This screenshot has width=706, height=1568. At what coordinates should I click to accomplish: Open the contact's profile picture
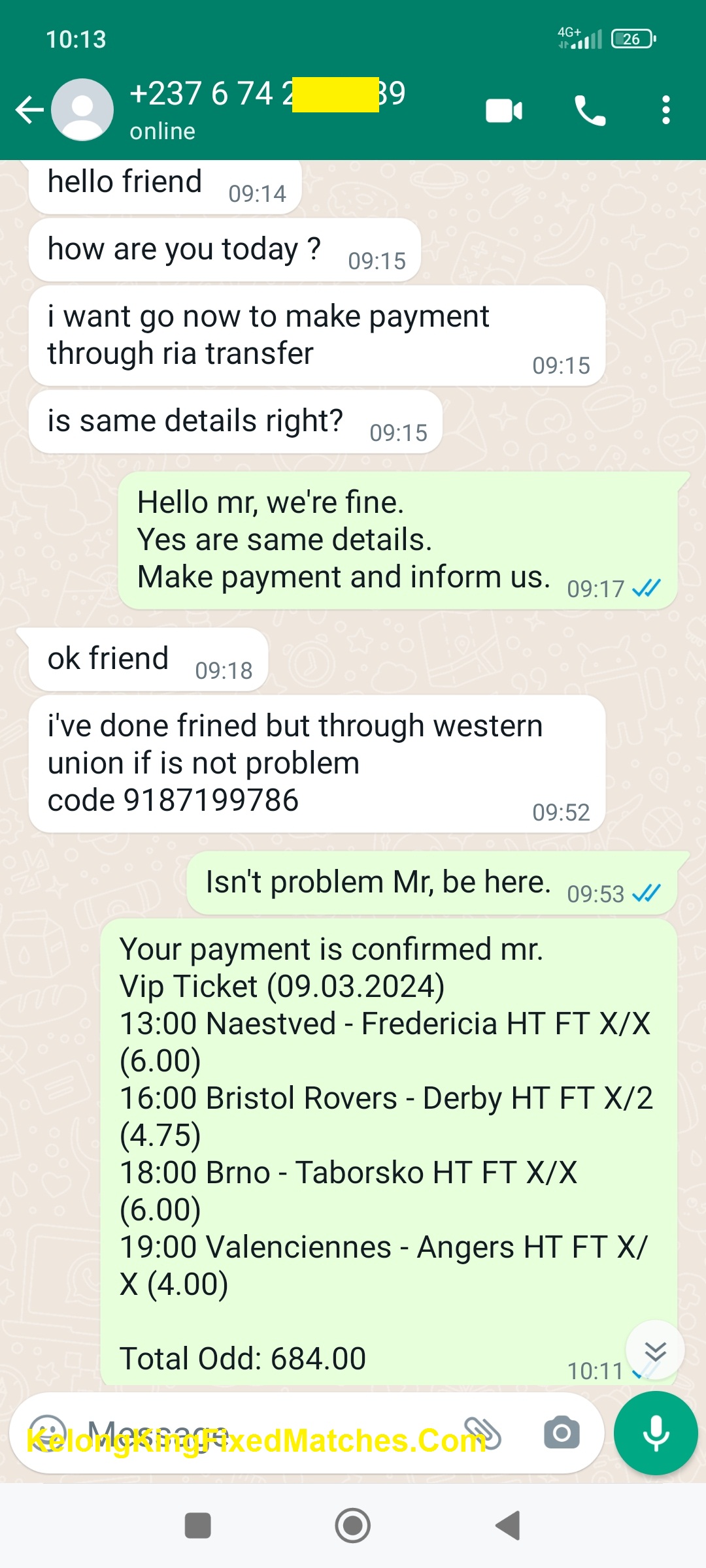(82, 110)
